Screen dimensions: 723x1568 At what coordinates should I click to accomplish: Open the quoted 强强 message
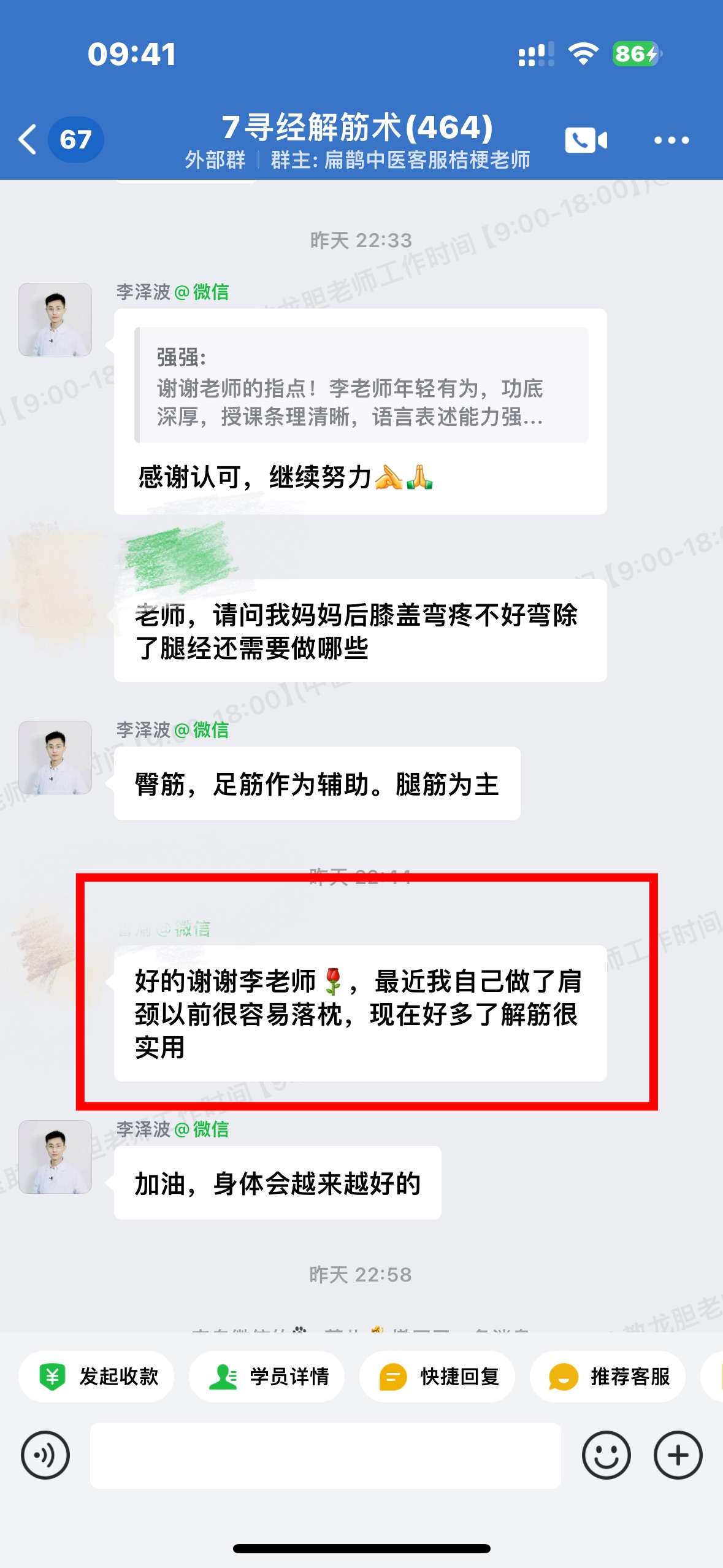[361, 385]
